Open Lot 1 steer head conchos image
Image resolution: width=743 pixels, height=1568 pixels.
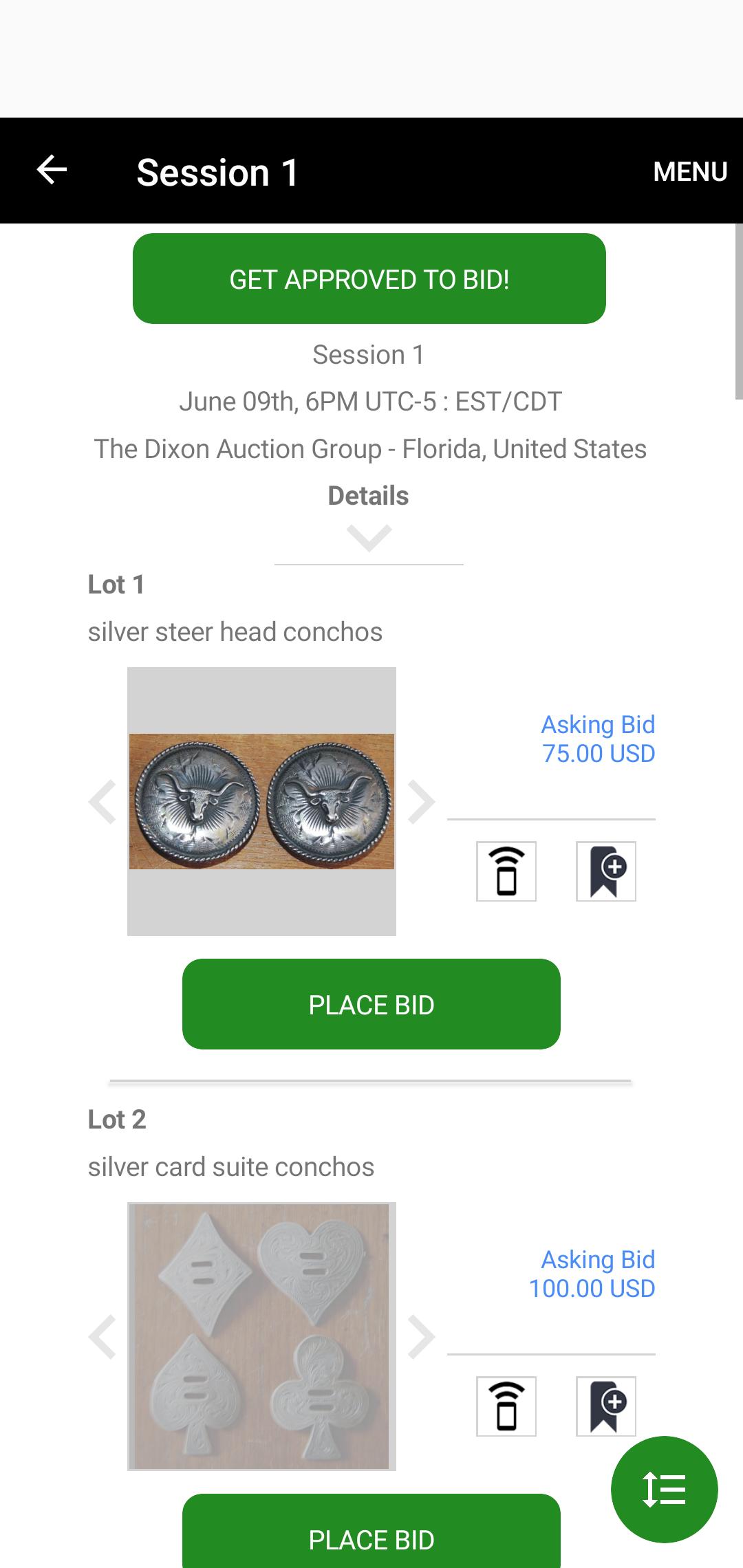click(261, 801)
